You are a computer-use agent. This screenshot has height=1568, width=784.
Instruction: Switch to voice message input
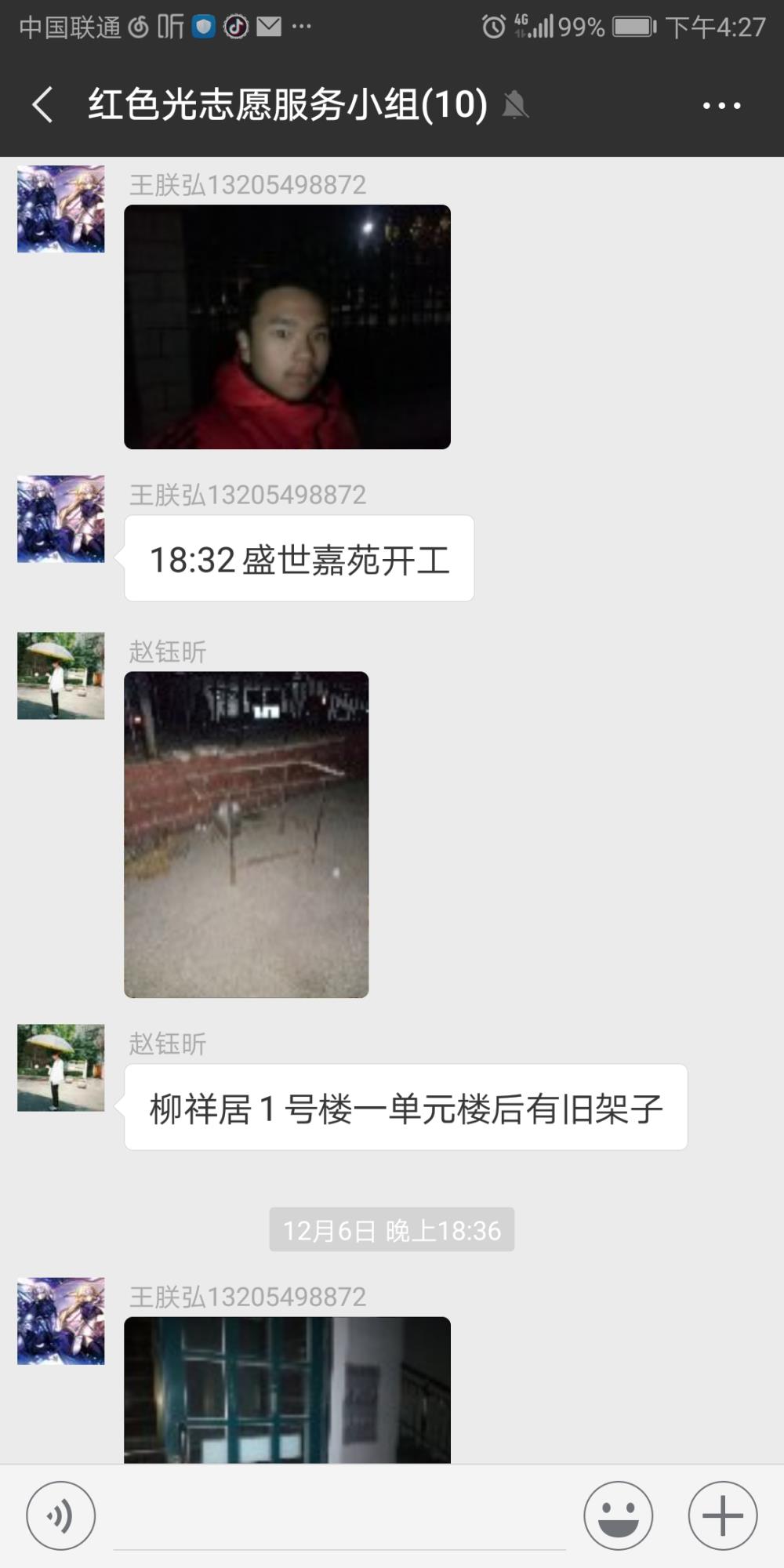(x=60, y=1515)
